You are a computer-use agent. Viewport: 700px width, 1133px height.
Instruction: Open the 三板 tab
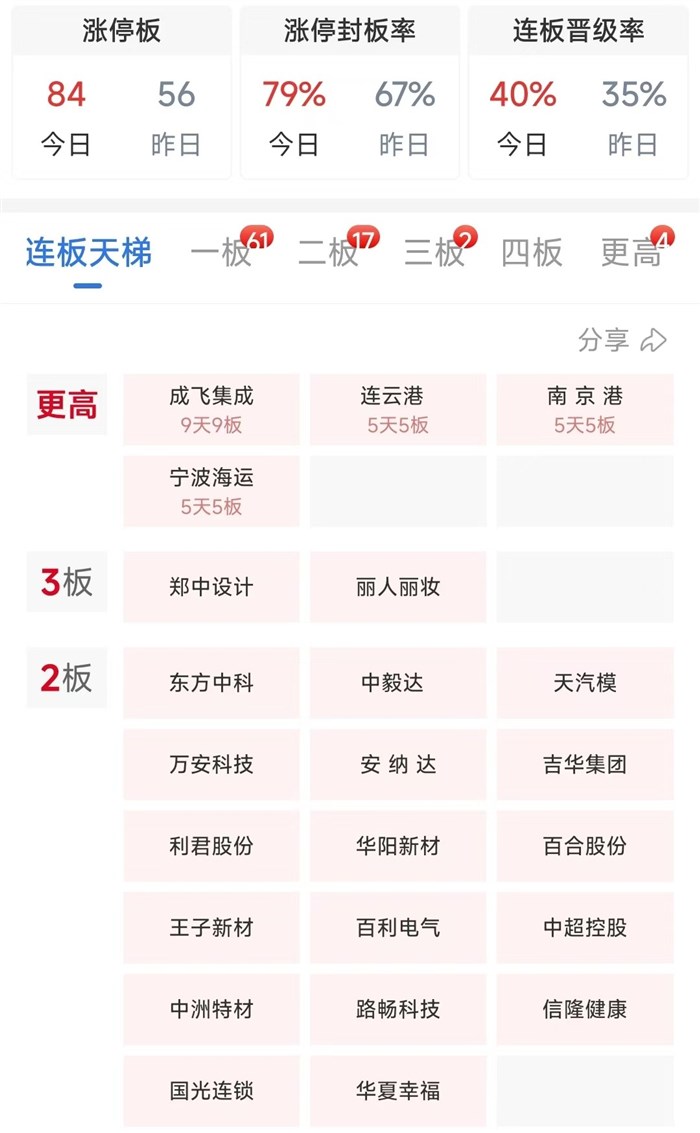pyautogui.click(x=434, y=253)
